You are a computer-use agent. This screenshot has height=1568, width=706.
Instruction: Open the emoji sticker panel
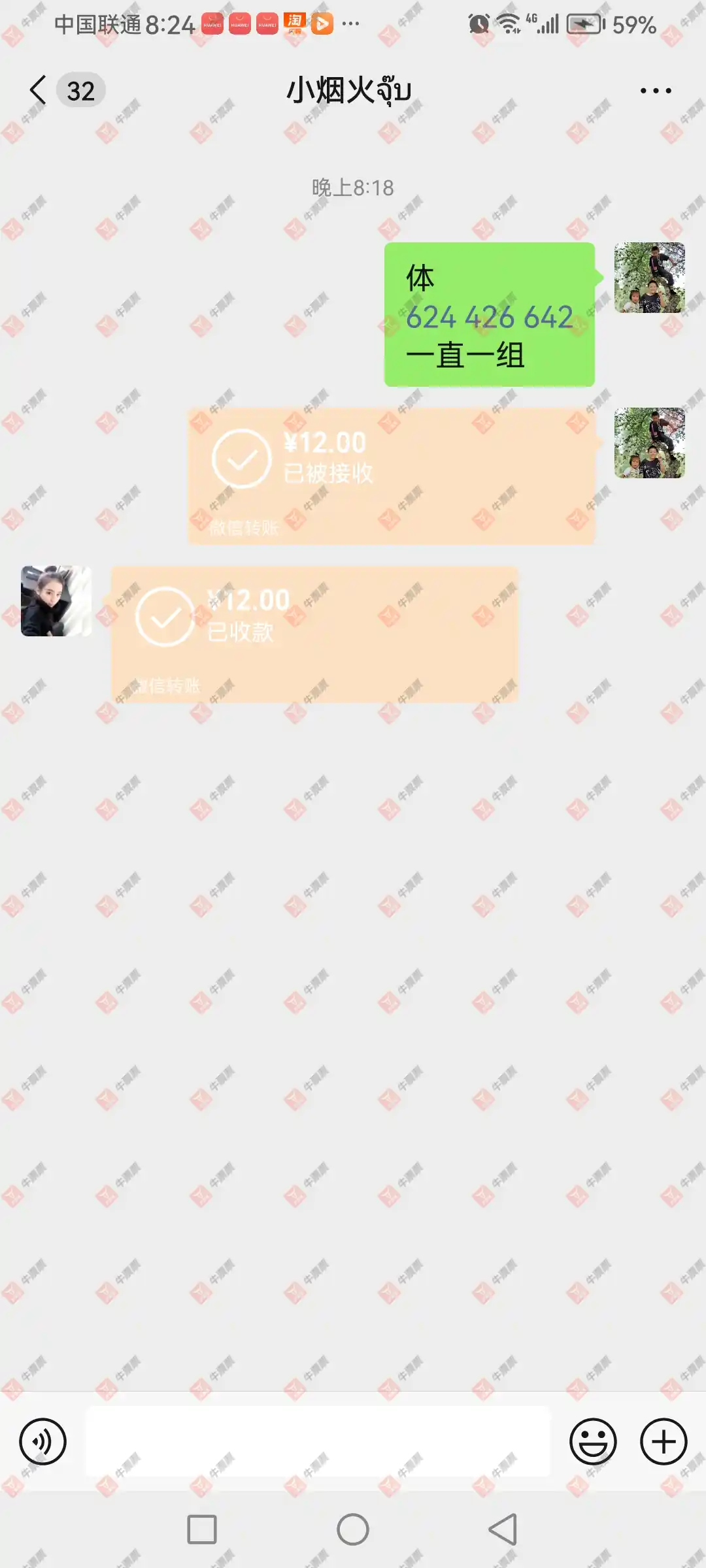point(593,1441)
